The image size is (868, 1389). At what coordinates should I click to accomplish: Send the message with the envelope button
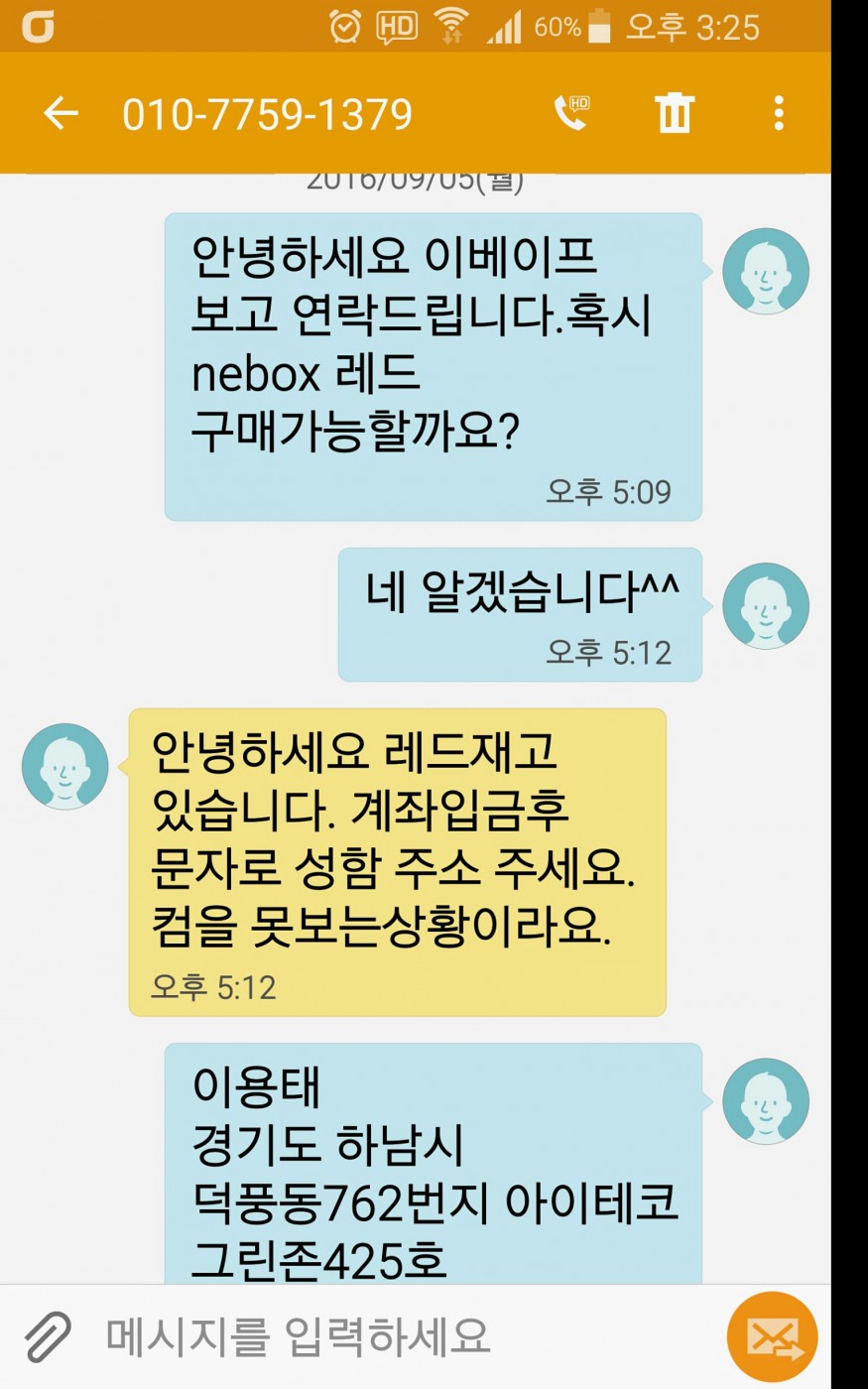point(773,1337)
